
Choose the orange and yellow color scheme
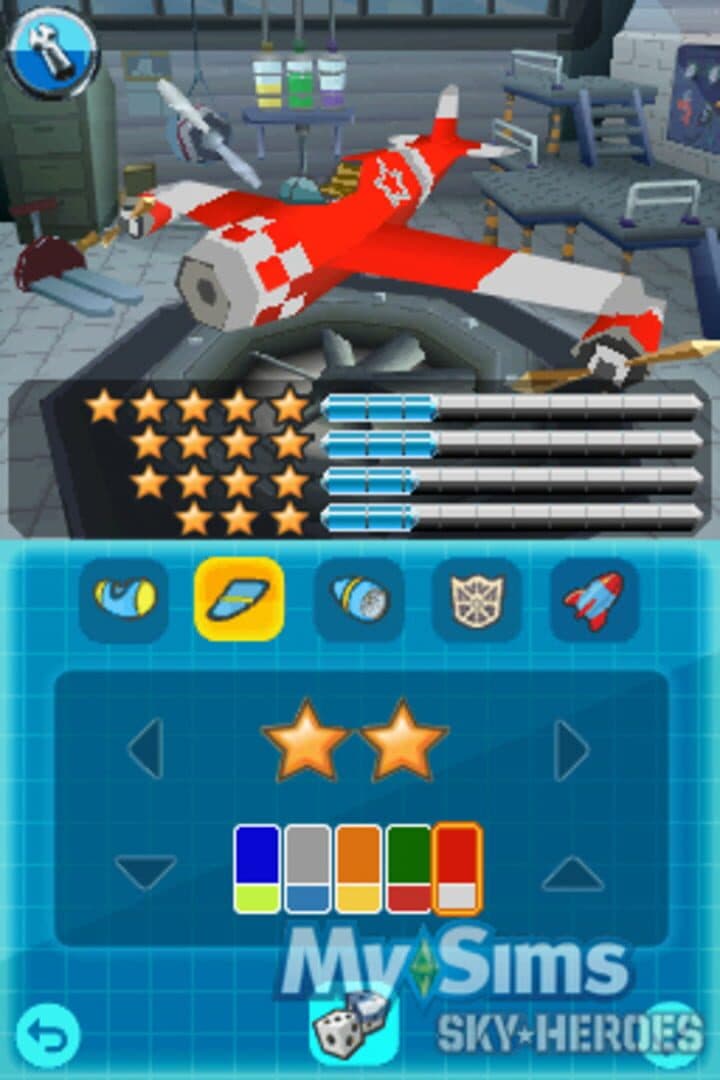pos(358,868)
